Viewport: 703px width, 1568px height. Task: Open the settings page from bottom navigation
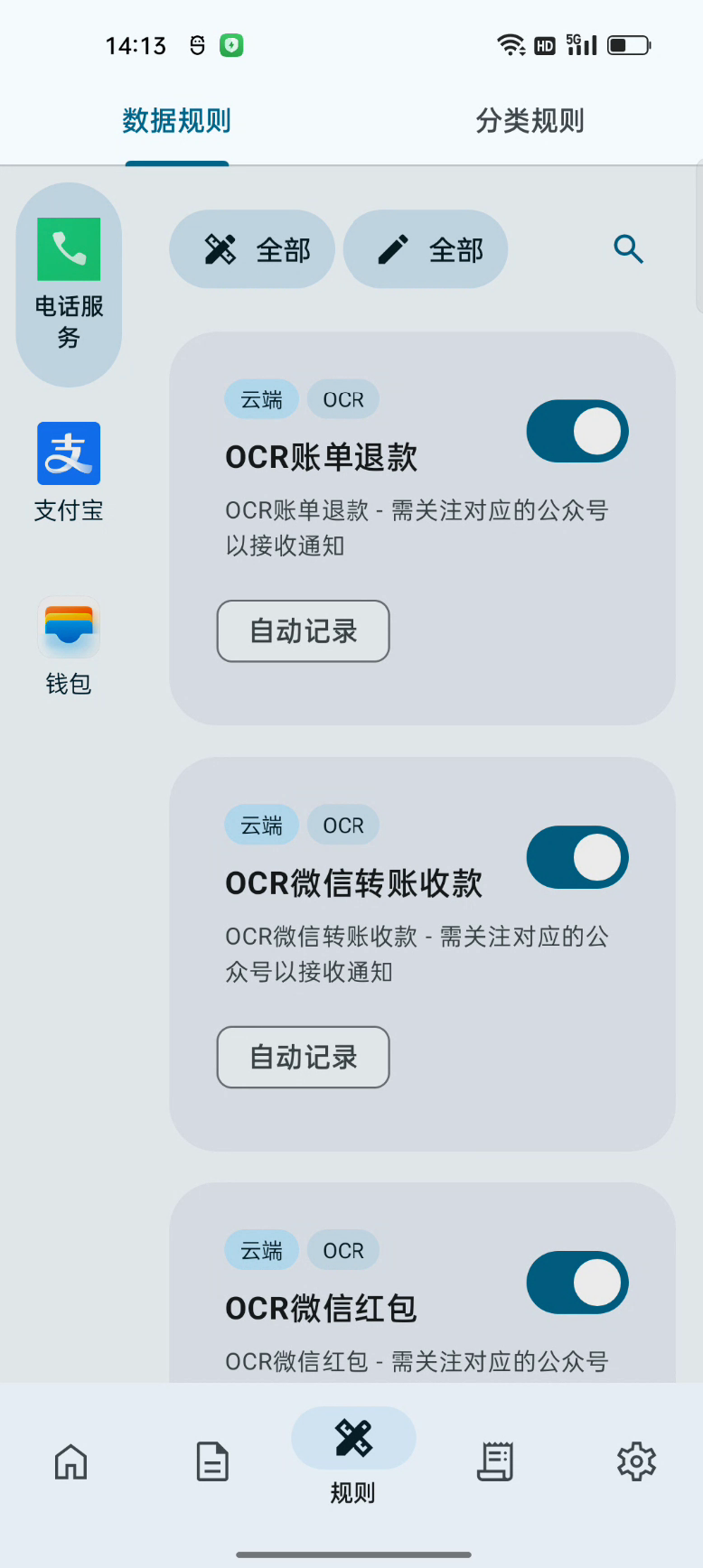coord(636,1461)
